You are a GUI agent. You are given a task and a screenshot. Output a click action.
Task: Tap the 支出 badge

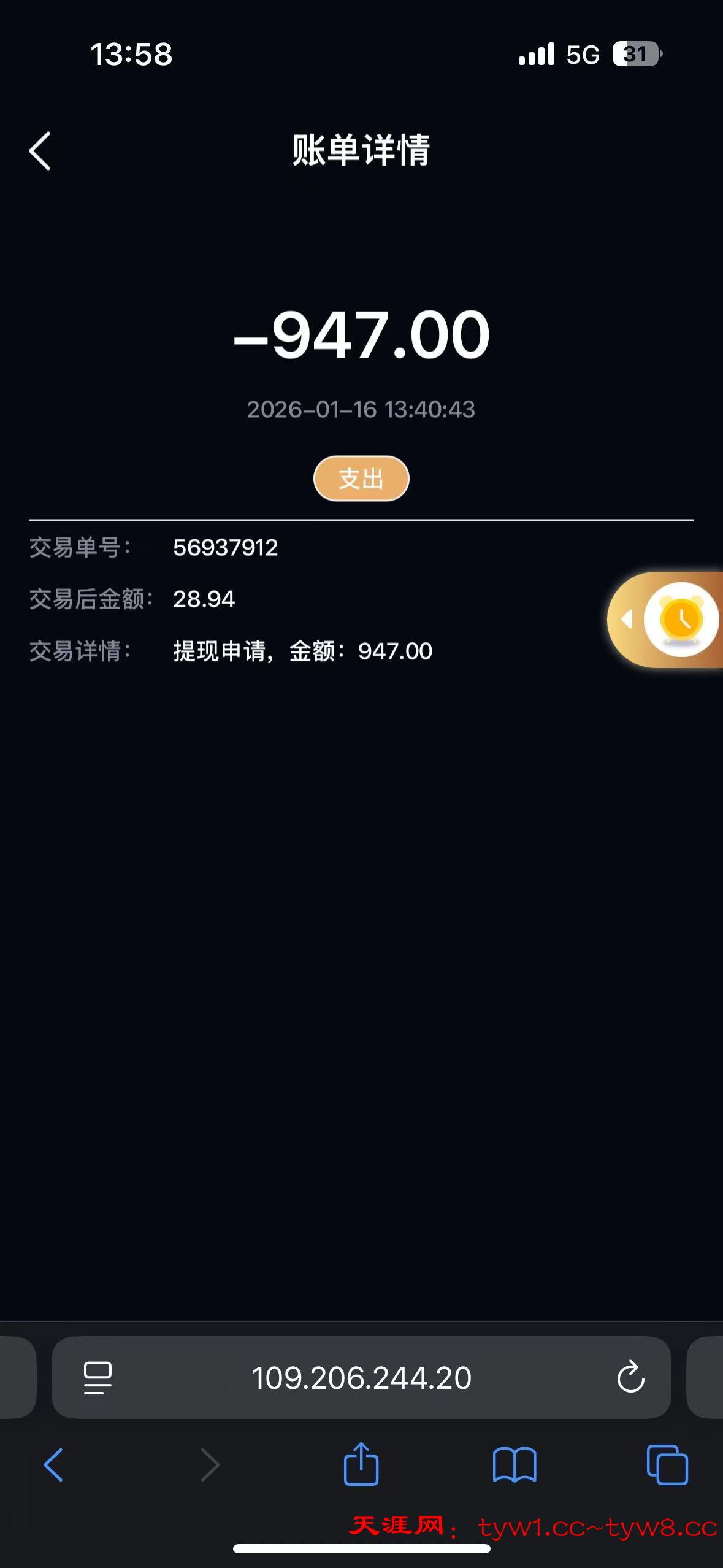coord(361,478)
